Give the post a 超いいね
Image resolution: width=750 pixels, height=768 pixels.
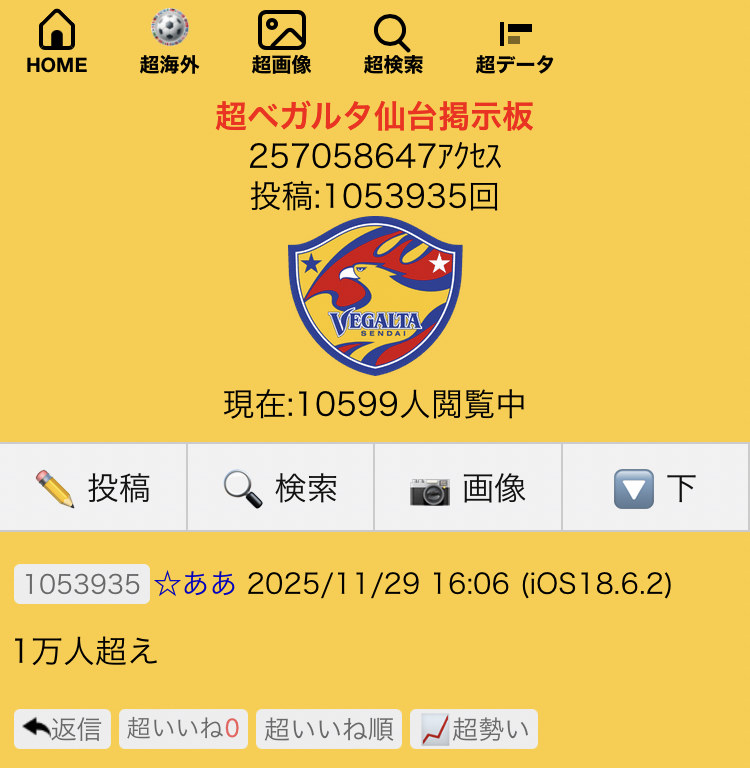[x=183, y=729]
